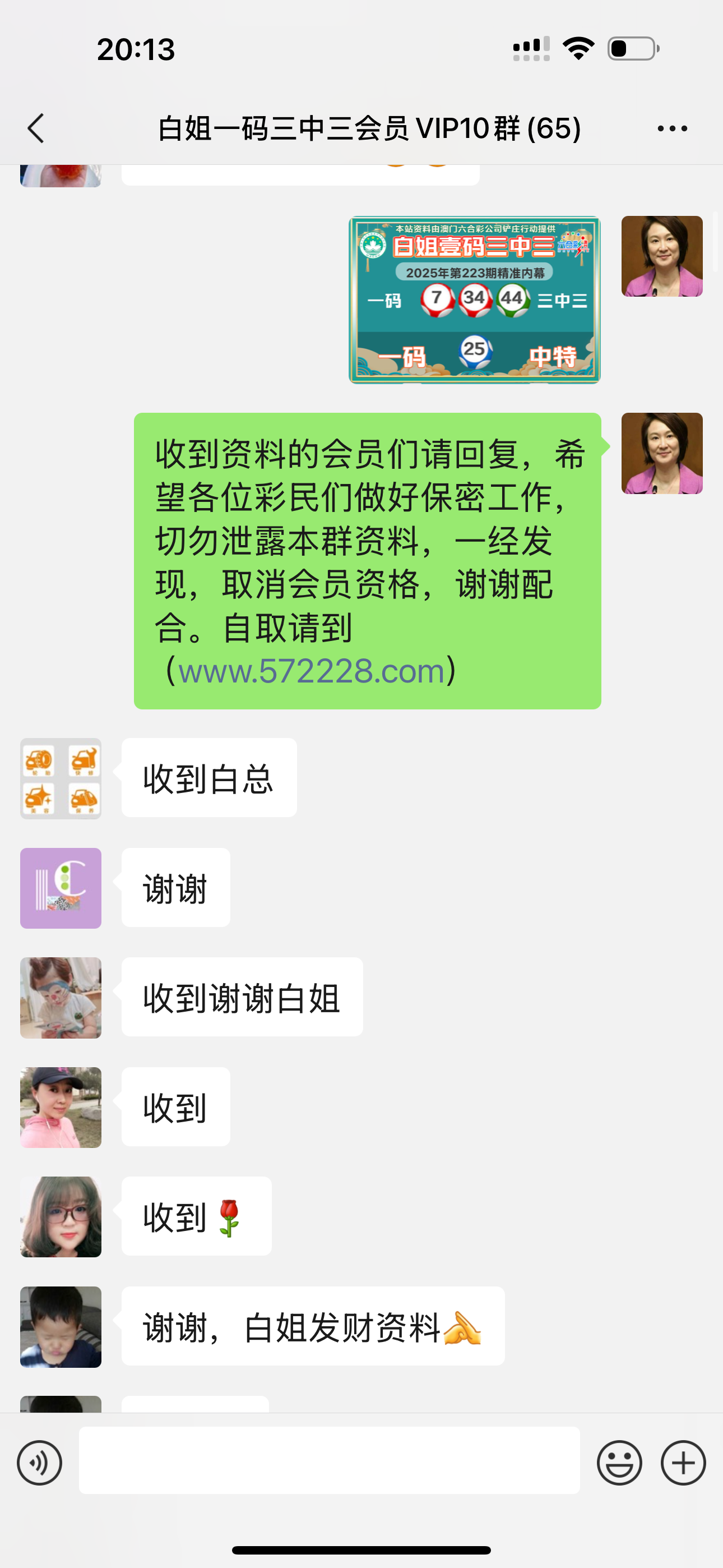The height and width of the screenshot is (1568, 723).
Task: View profile of member who sent rose emoji
Action: point(61,1216)
